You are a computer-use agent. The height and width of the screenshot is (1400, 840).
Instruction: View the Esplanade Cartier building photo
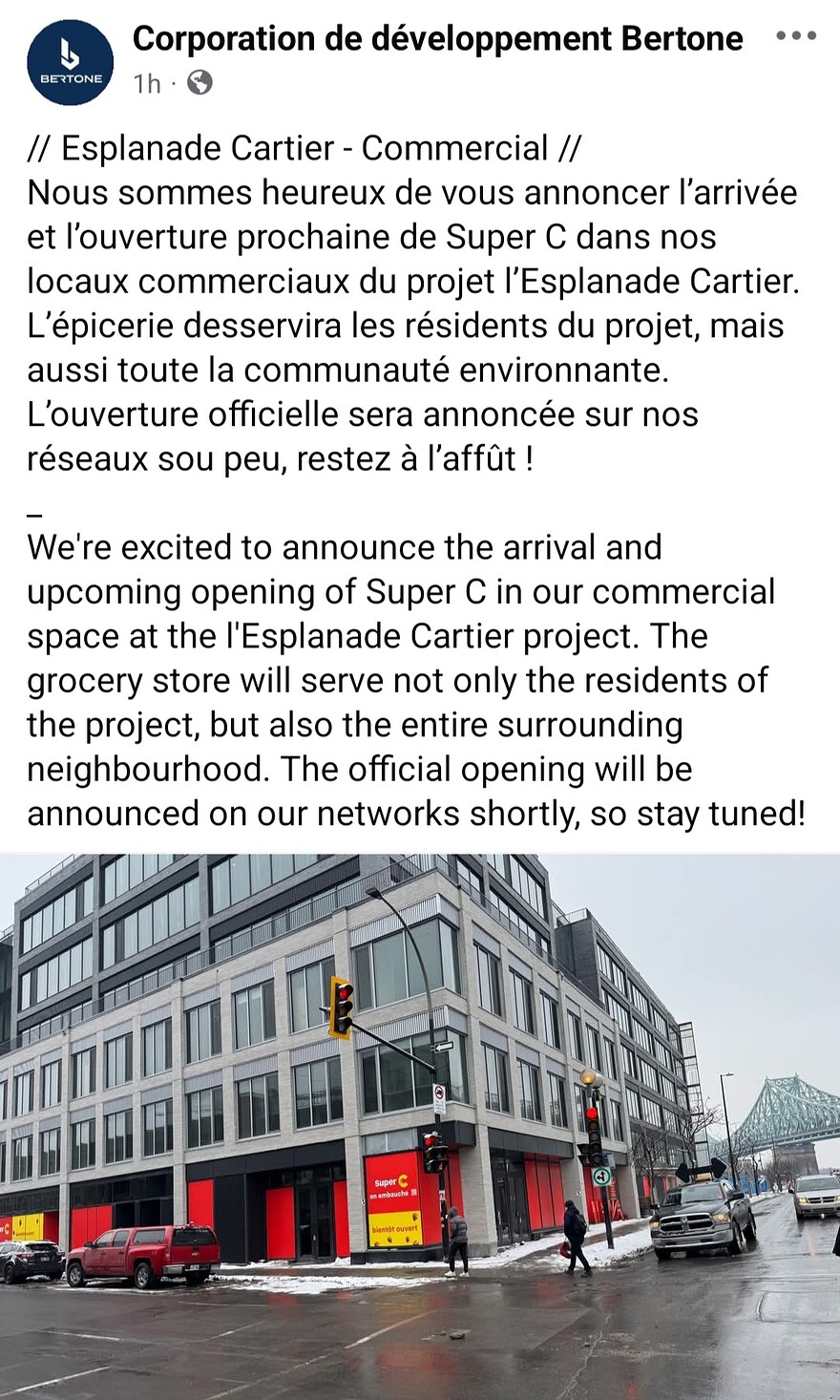[420, 1127]
